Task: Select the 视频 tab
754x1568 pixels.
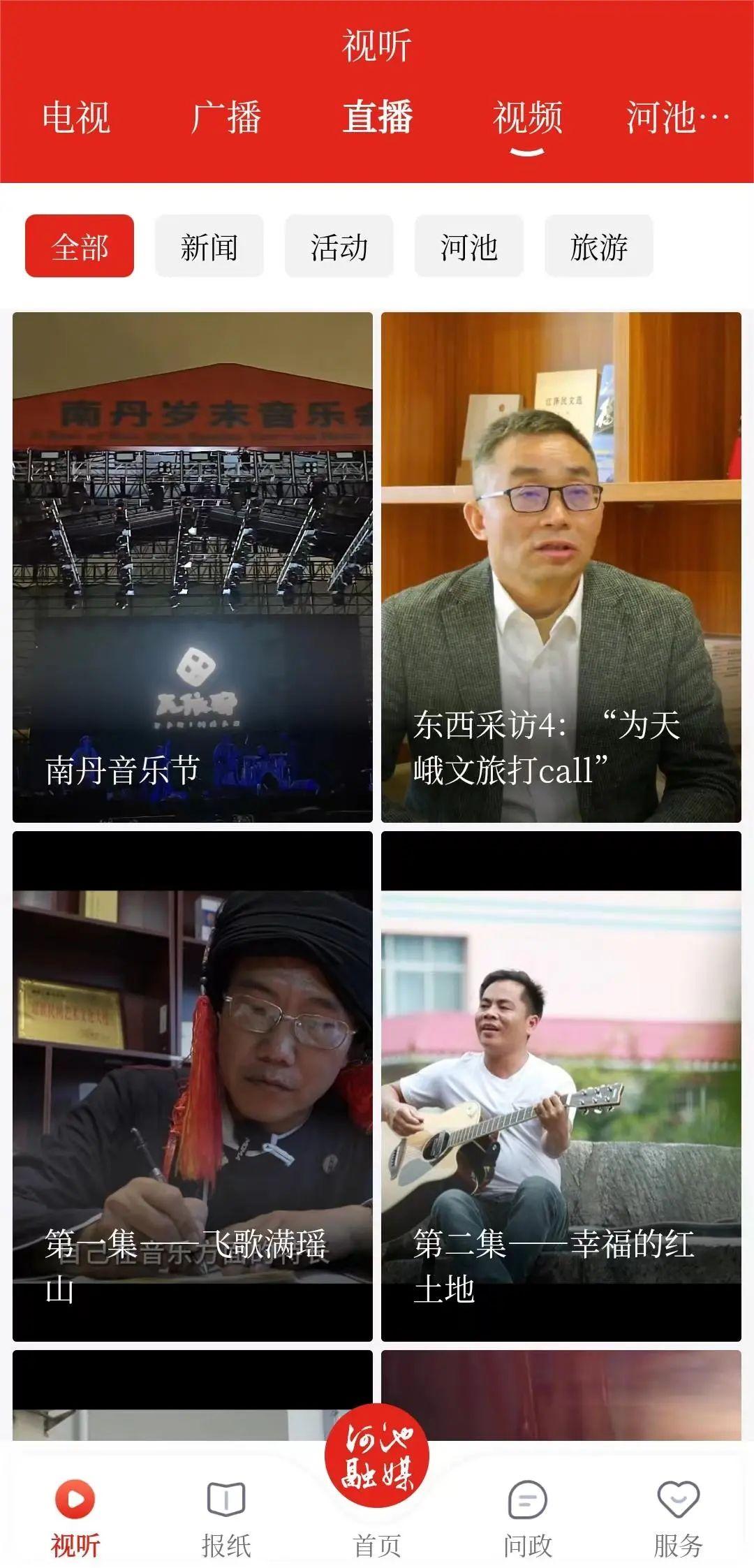Action: pos(528,117)
